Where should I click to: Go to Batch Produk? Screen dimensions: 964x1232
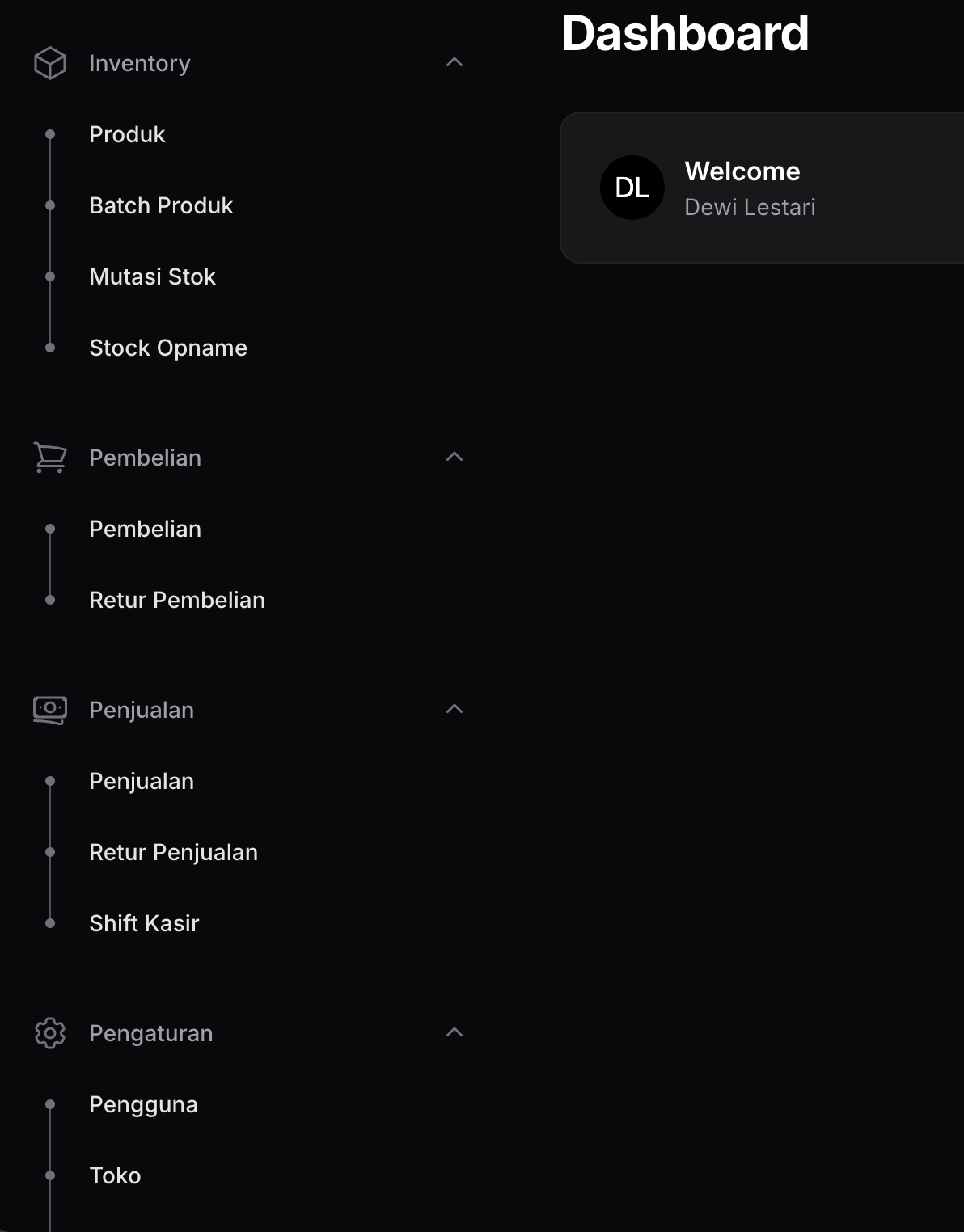coord(161,205)
